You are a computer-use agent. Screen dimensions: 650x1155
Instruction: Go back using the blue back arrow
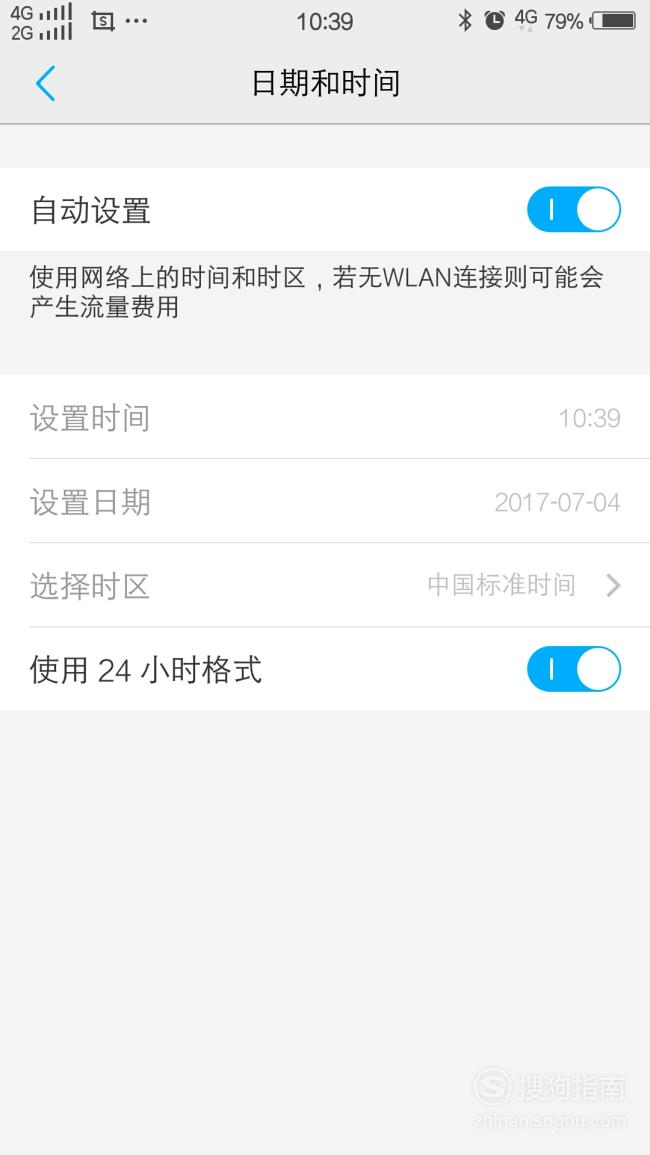click(x=46, y=82)
